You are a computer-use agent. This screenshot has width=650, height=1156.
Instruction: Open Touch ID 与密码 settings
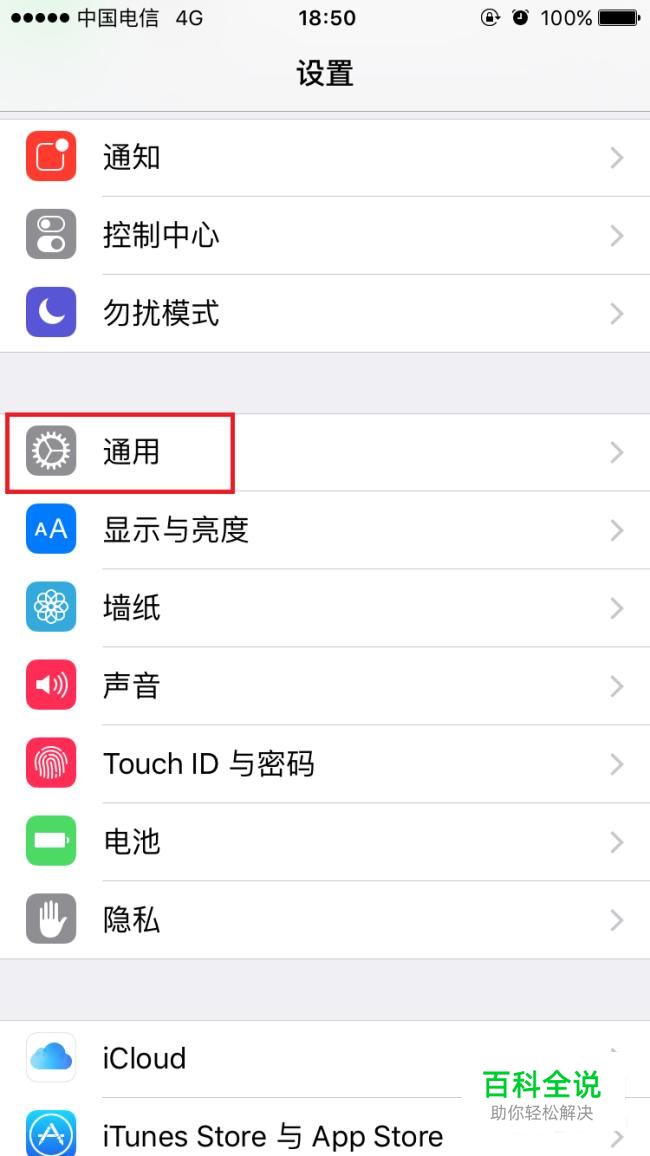325,765
